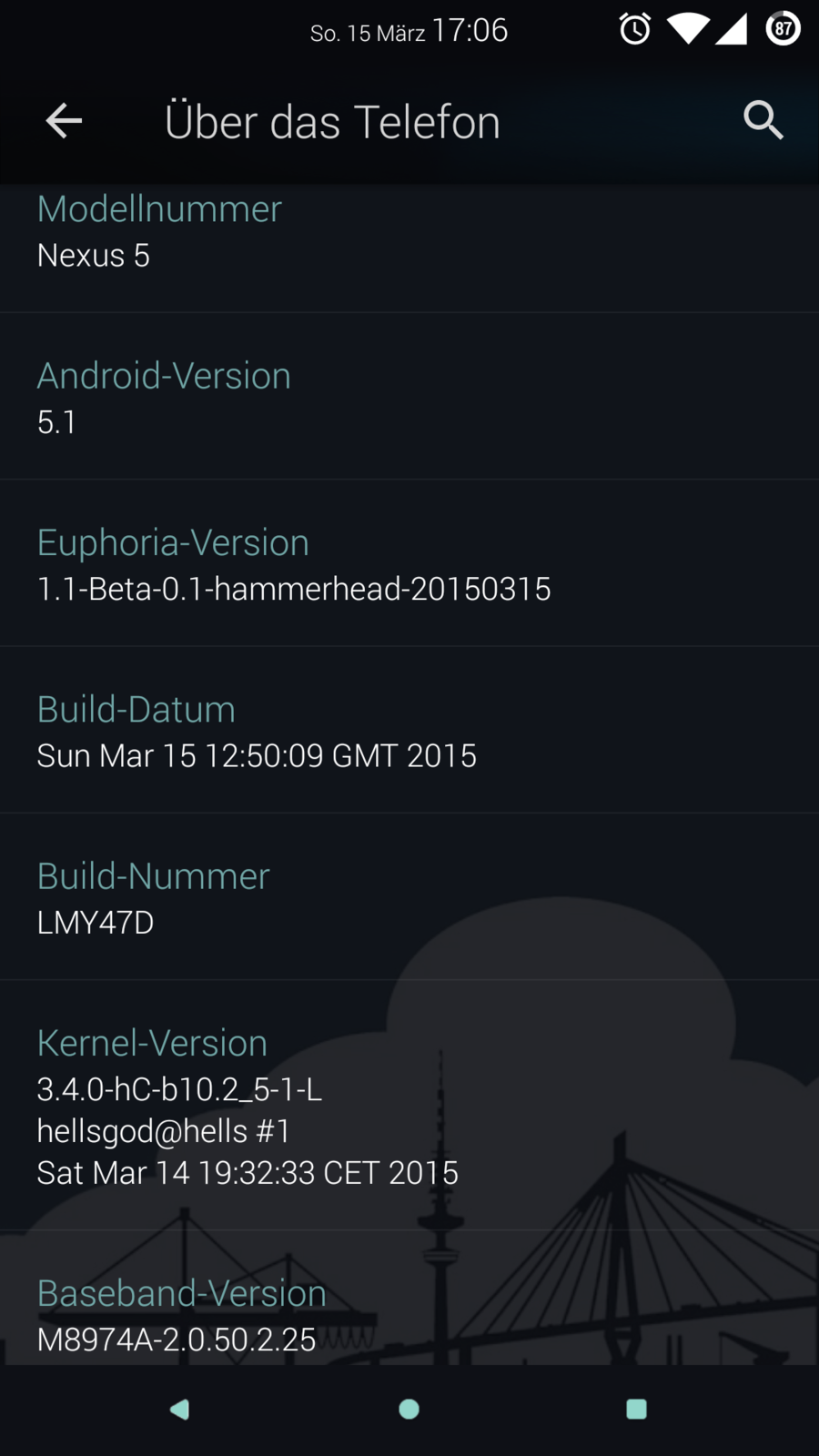Image resolution: width=819 pixels, height=1456 pixels.
Task: Open search in settings
Action: (763, 121)
